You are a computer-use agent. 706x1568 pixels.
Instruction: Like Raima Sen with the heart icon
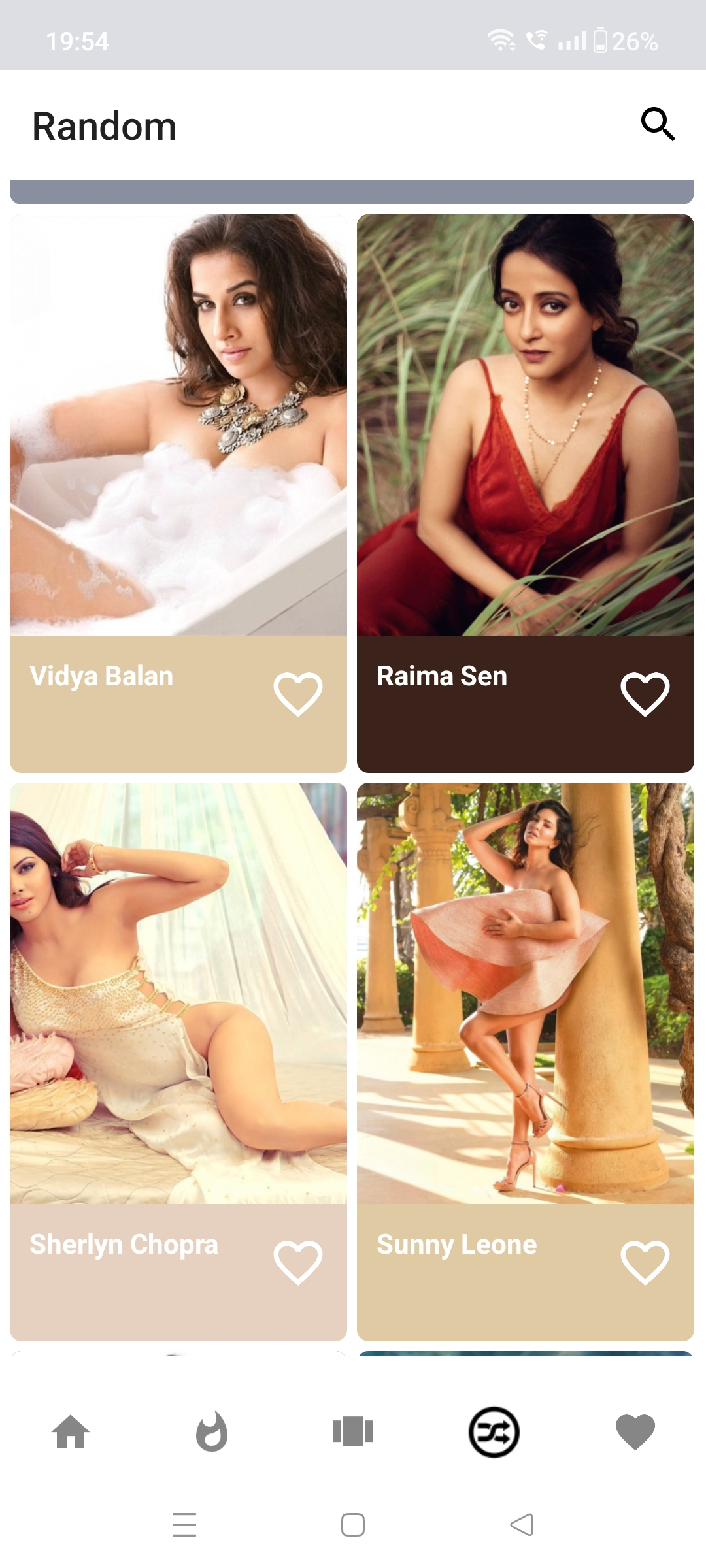tap(645, 694)
